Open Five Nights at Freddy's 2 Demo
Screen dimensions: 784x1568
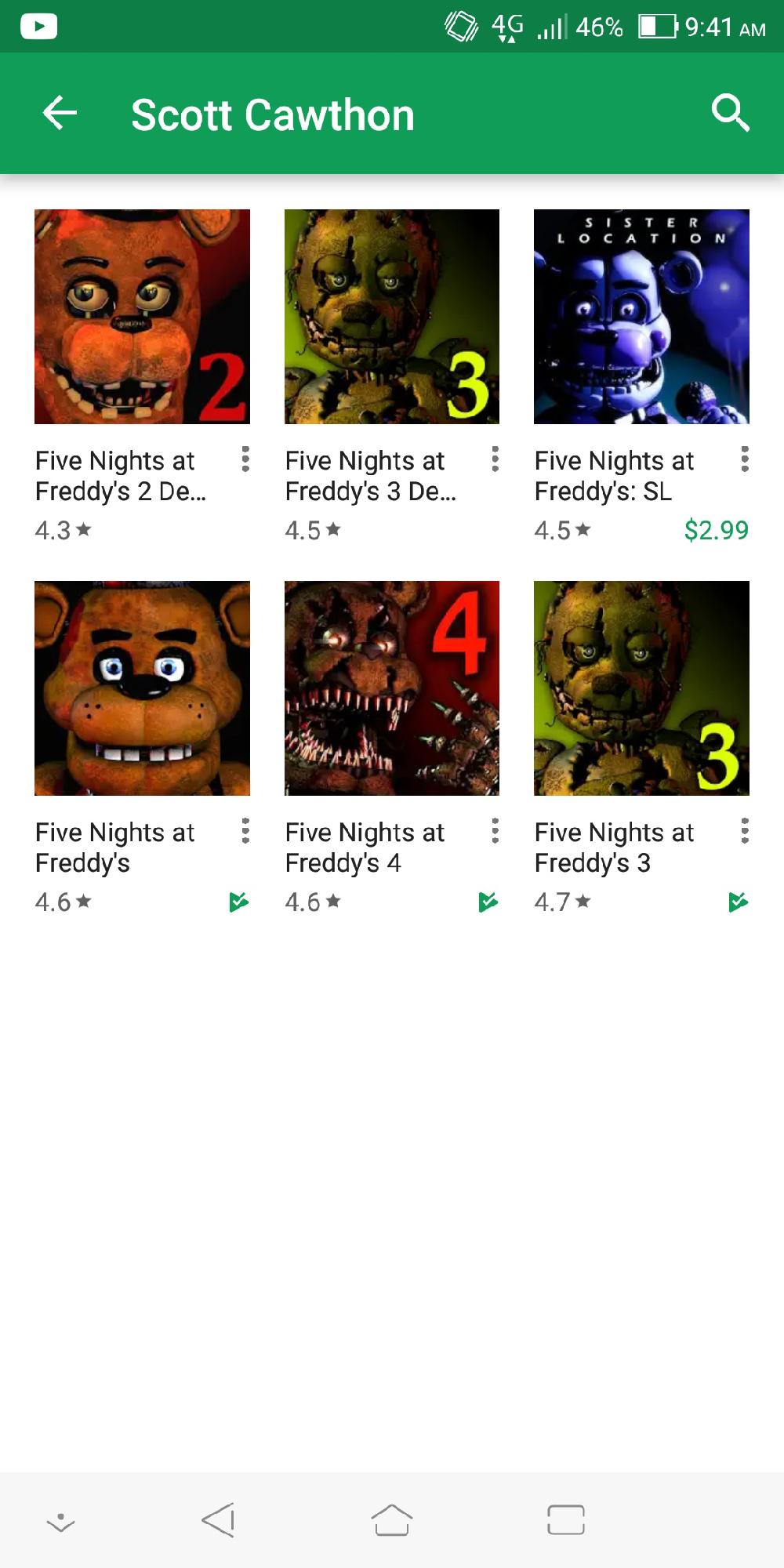pos(142,317)
